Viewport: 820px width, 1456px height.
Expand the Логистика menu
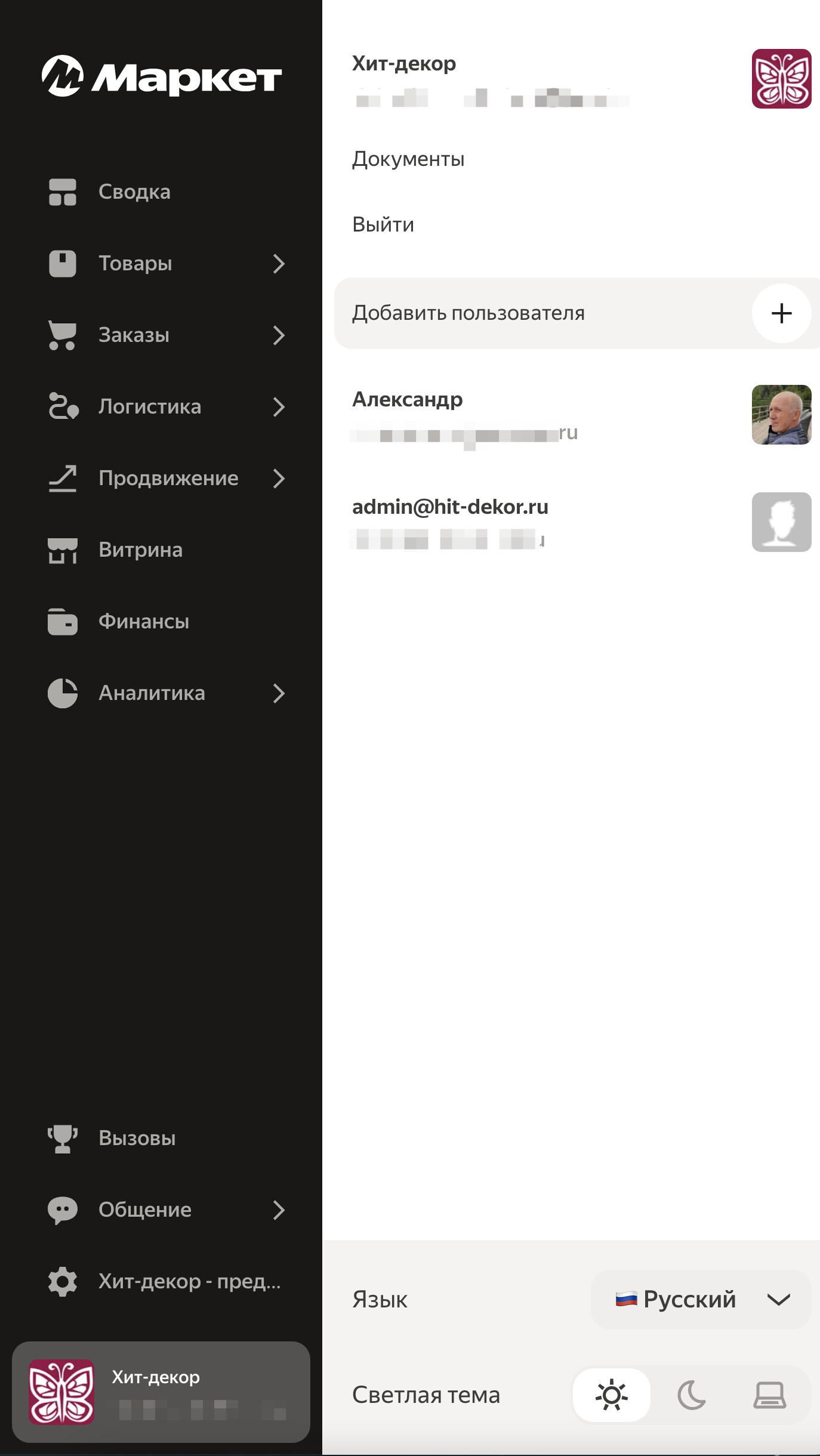pos(167,407)
